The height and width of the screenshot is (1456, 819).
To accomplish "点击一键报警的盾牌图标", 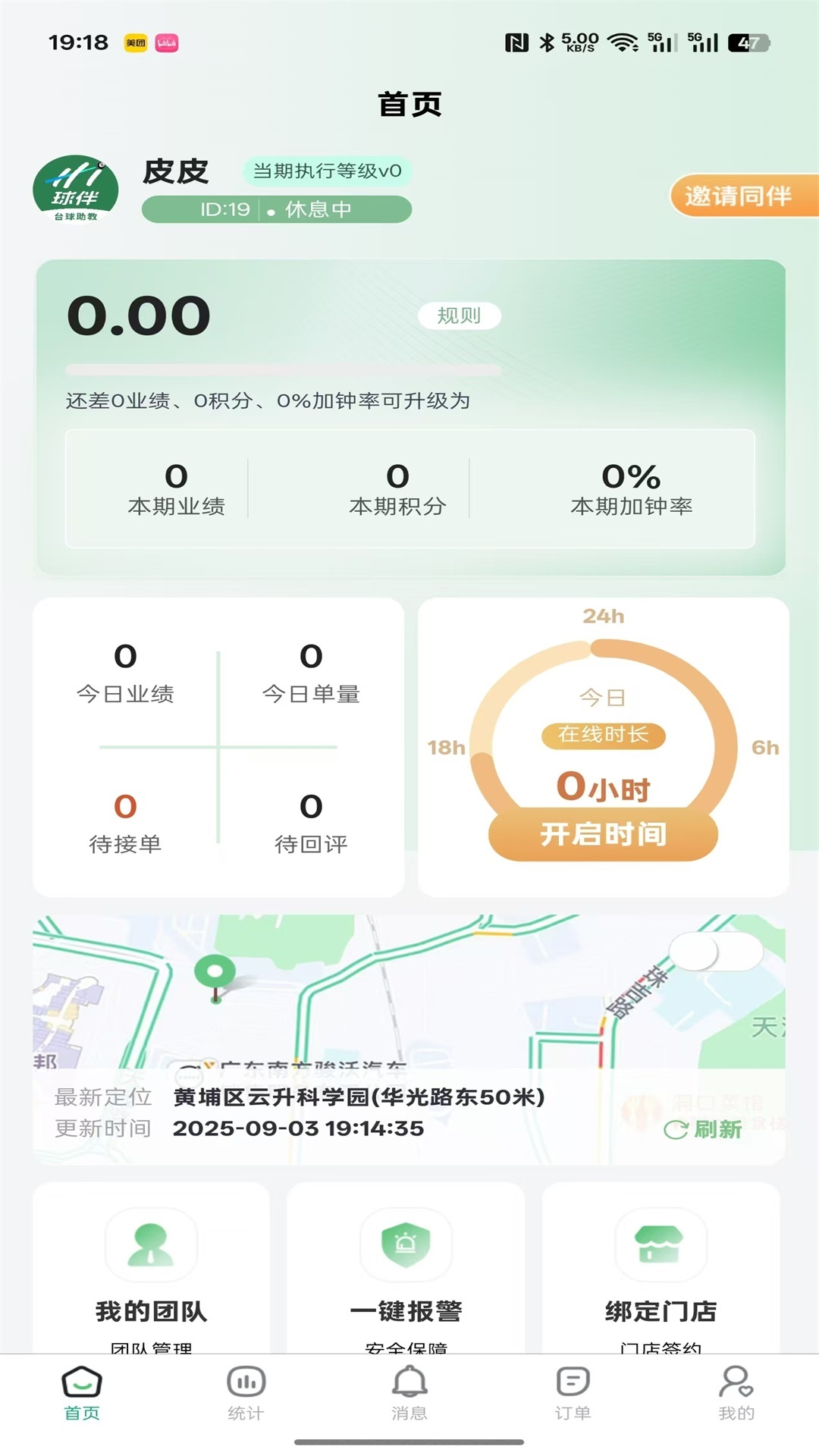I will 407,1244.
